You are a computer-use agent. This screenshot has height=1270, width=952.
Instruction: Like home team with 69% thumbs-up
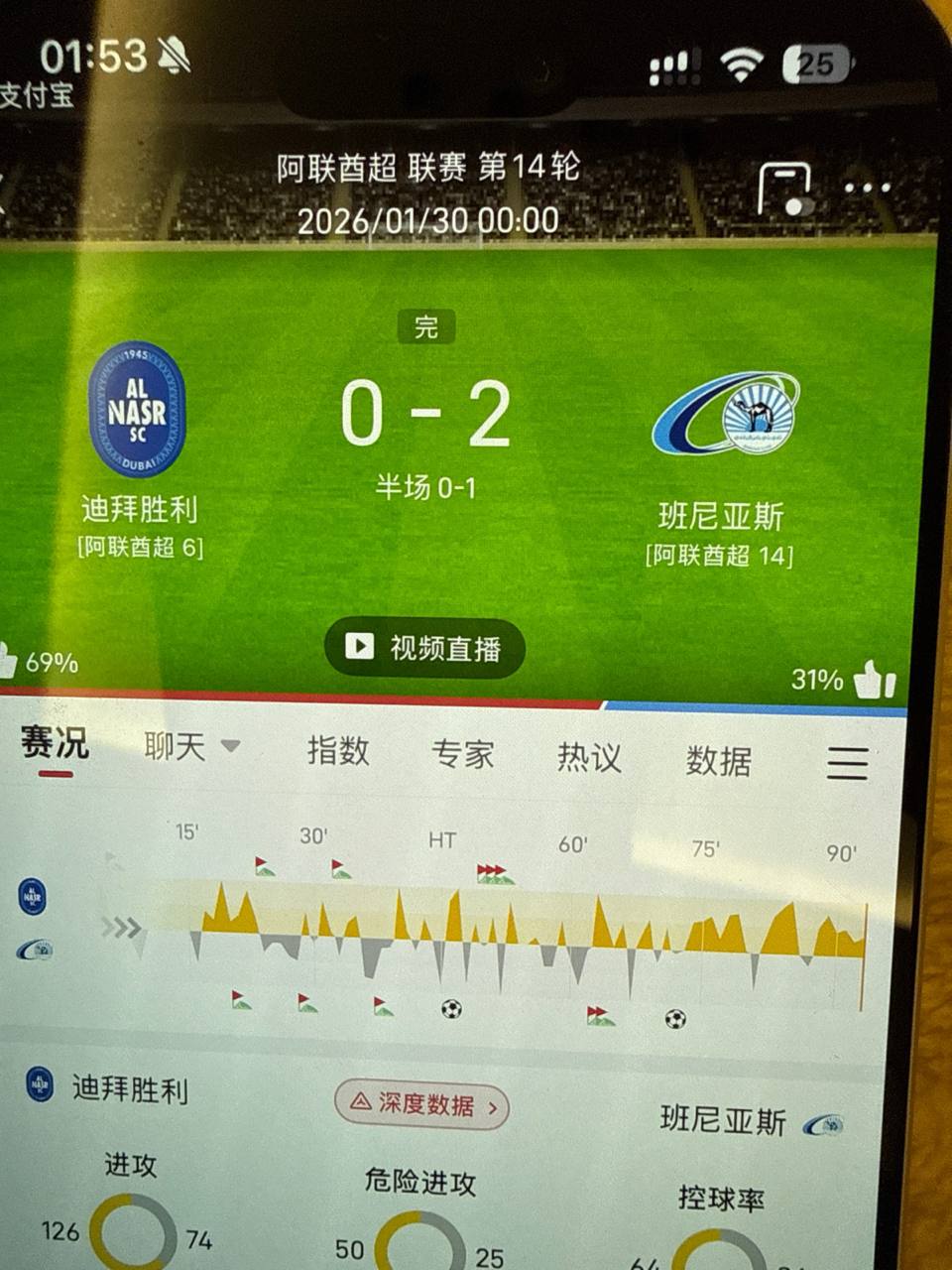8,660
